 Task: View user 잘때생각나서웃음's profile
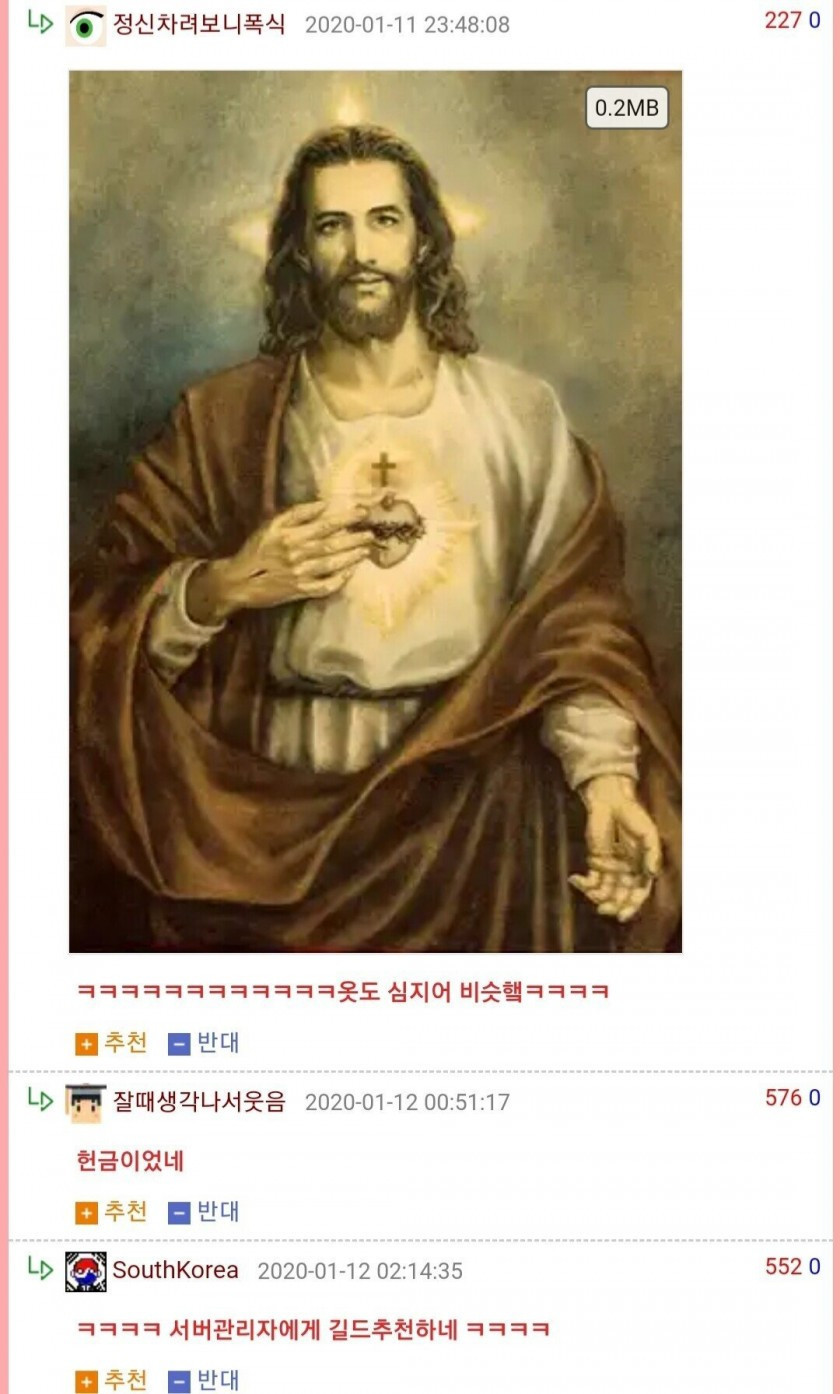tap(198, 1102)
